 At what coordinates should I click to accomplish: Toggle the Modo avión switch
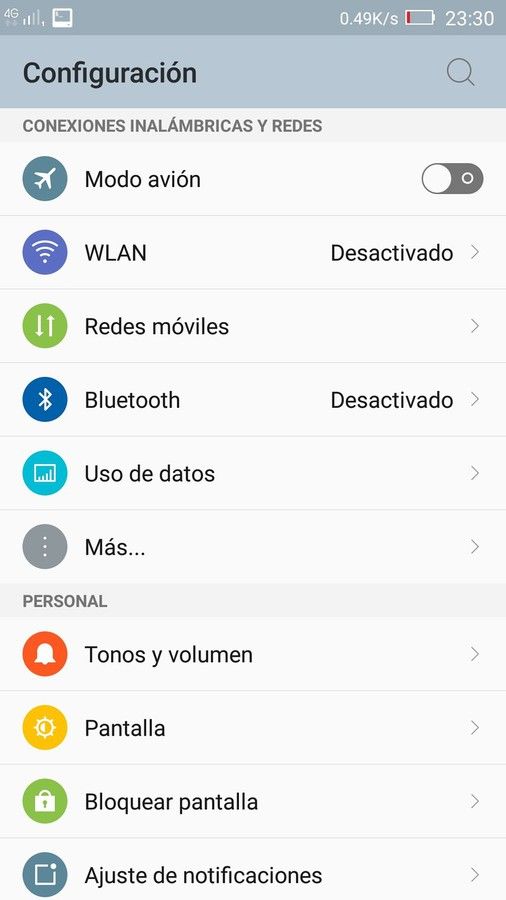point(452,179)
